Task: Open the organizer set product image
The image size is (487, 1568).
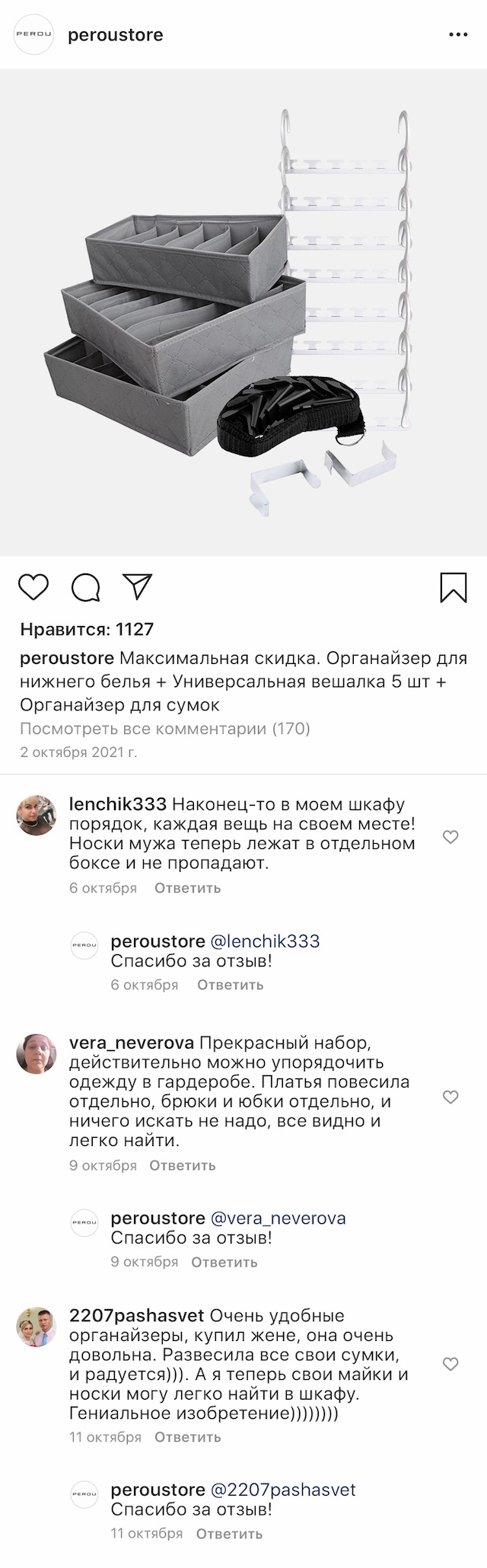Action: click(x=243, y=312)
